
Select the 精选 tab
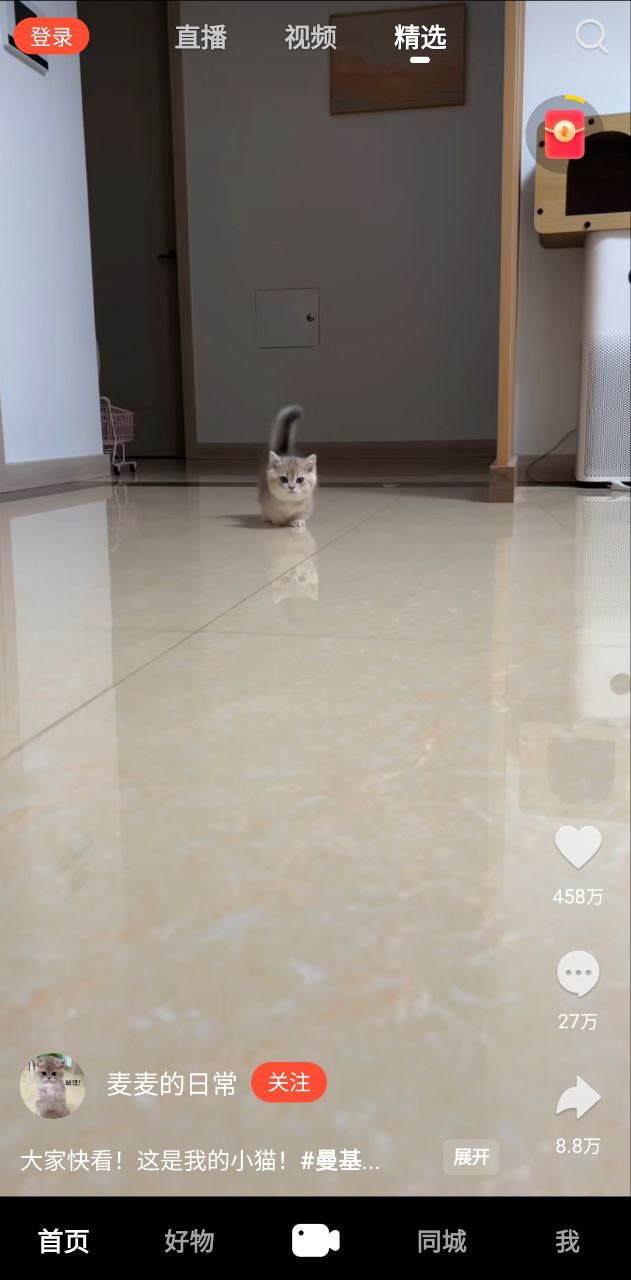point(420,38)
